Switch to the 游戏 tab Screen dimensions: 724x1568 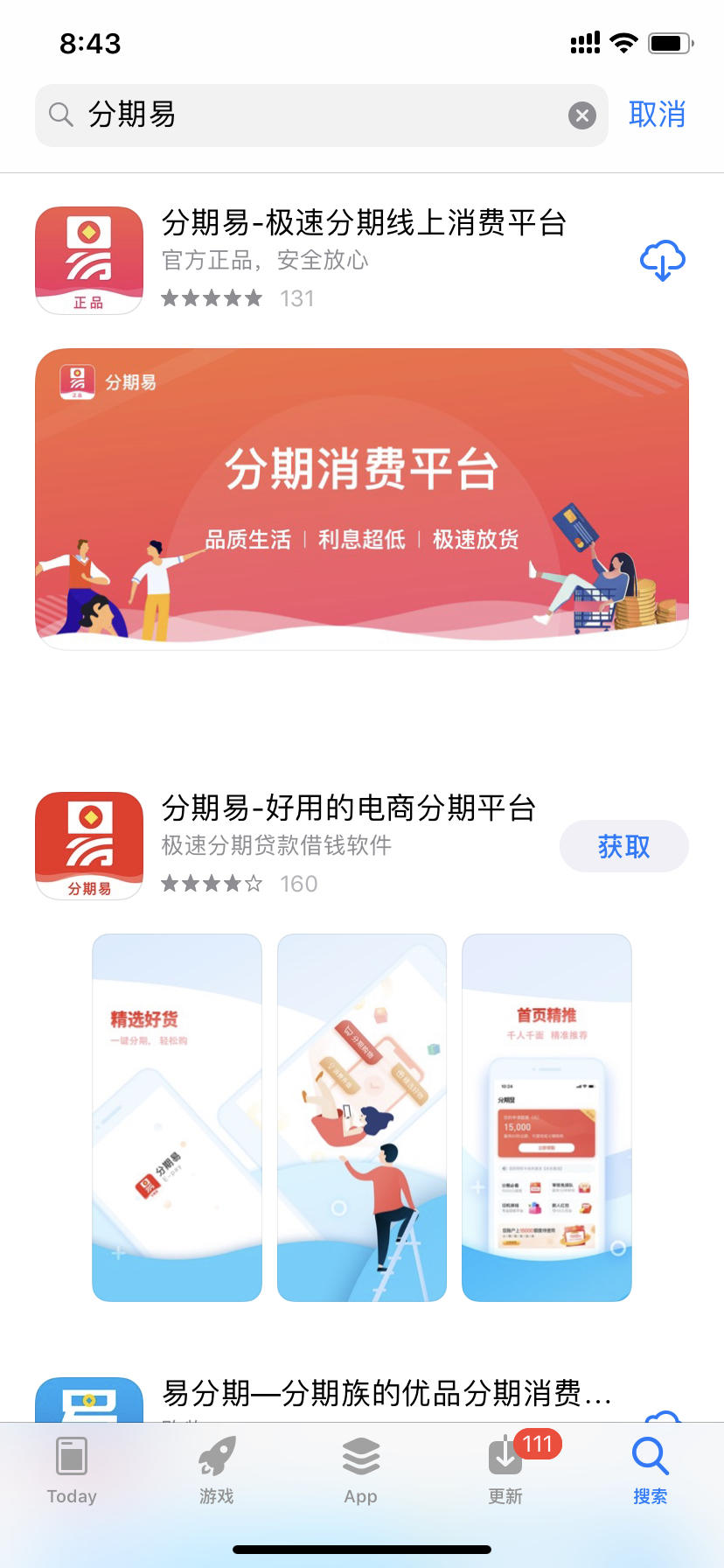(216, 1471)
